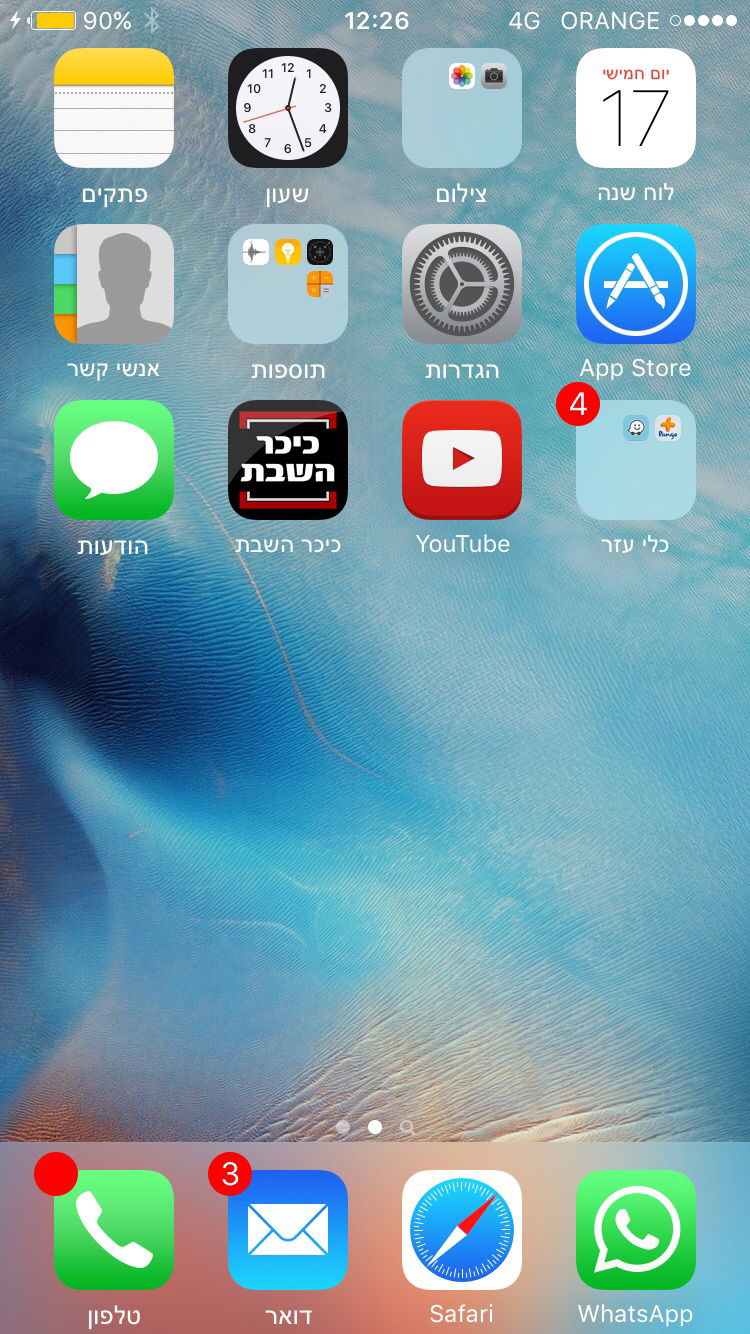Open the Phone app with its red badge
This screenshot has width=750, height=1334.
(113, 1230)
